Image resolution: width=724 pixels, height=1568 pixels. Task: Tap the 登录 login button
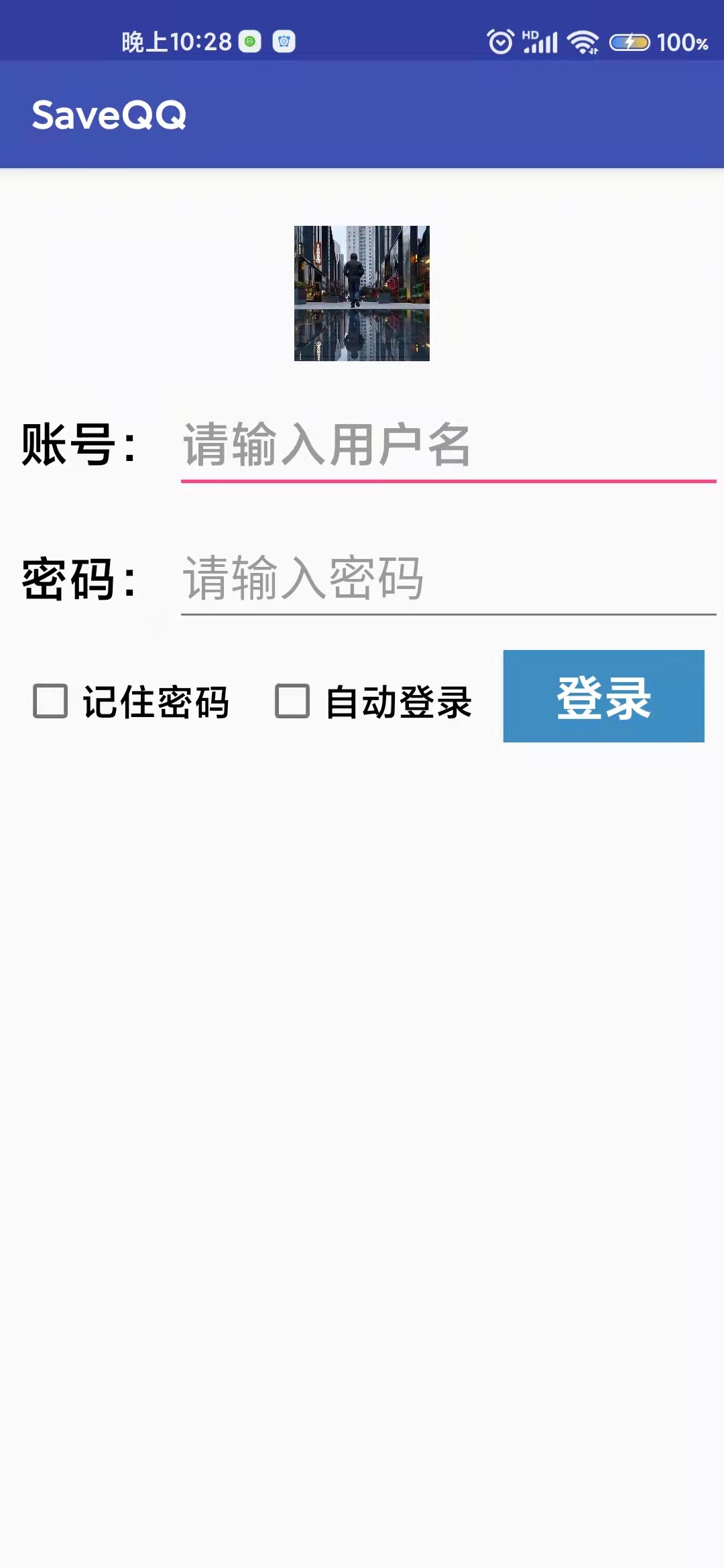(x=603, y=696)
